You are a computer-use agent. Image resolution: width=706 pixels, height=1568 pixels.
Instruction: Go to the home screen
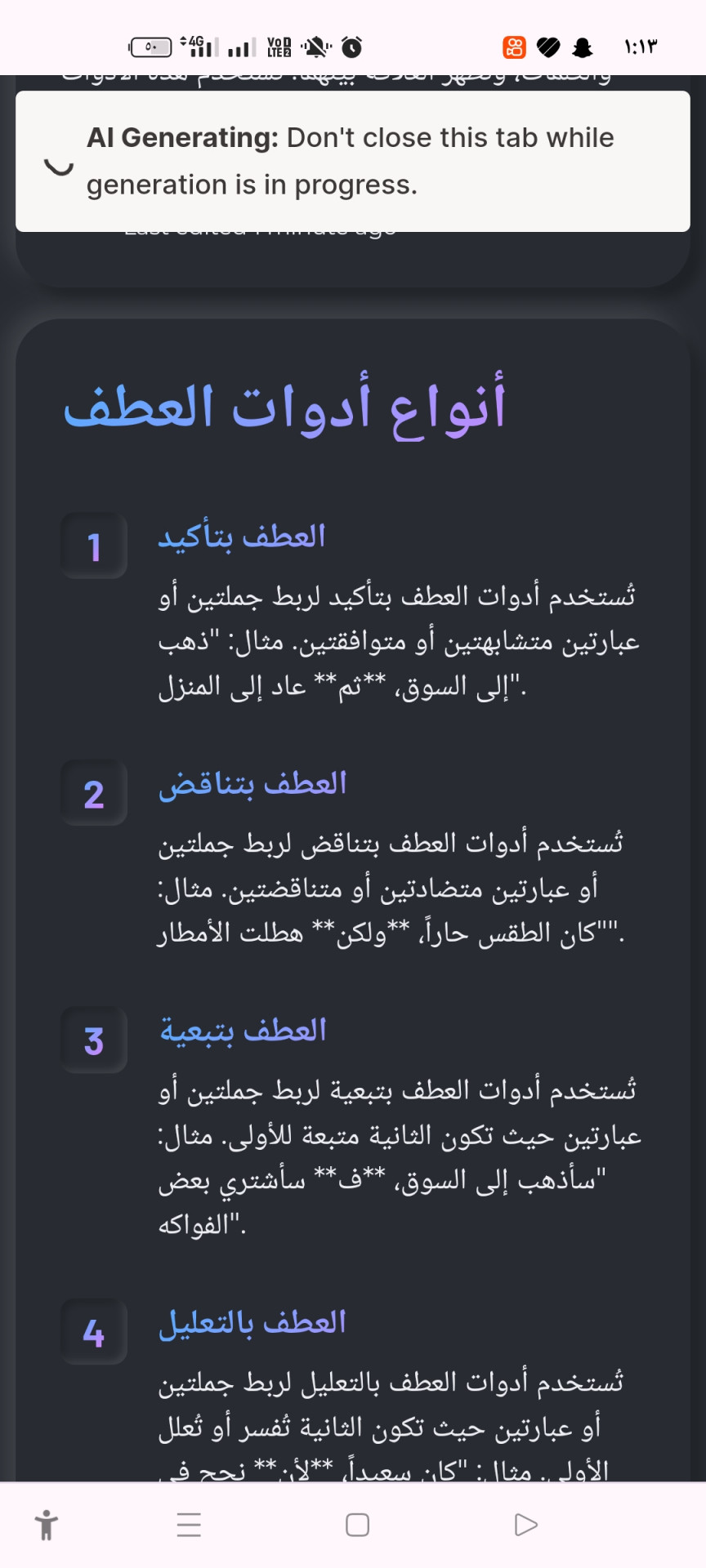click(357, 1525)
